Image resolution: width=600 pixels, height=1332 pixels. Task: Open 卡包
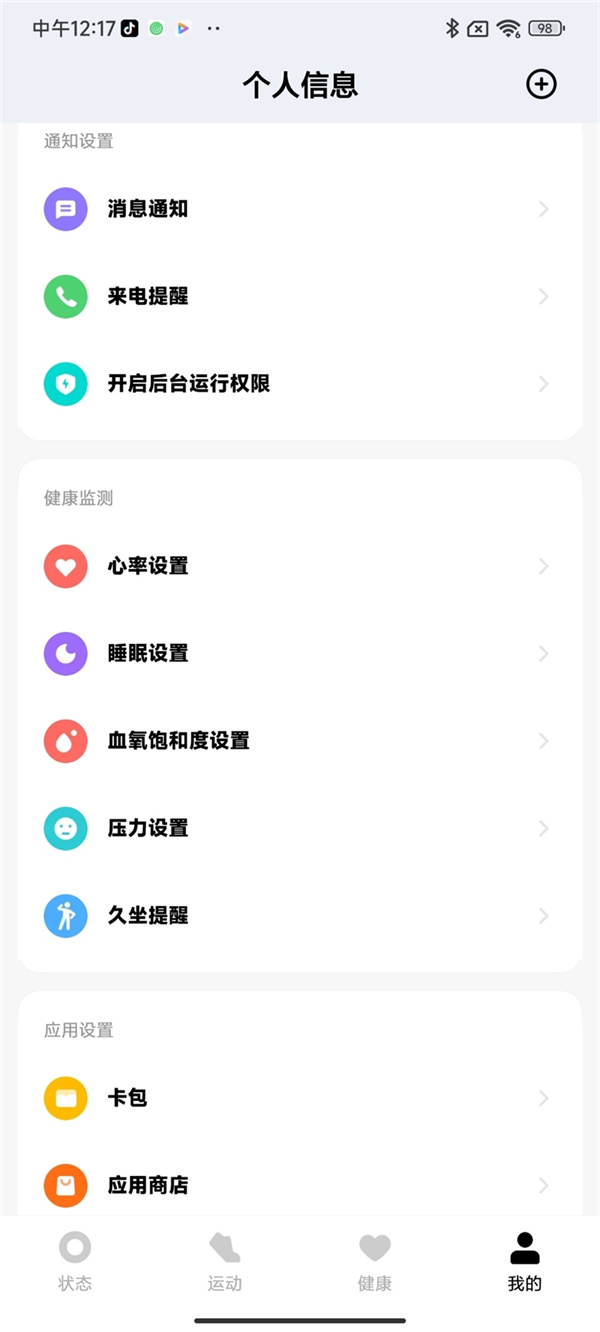pyautogui.click(x=300, y=1098)
